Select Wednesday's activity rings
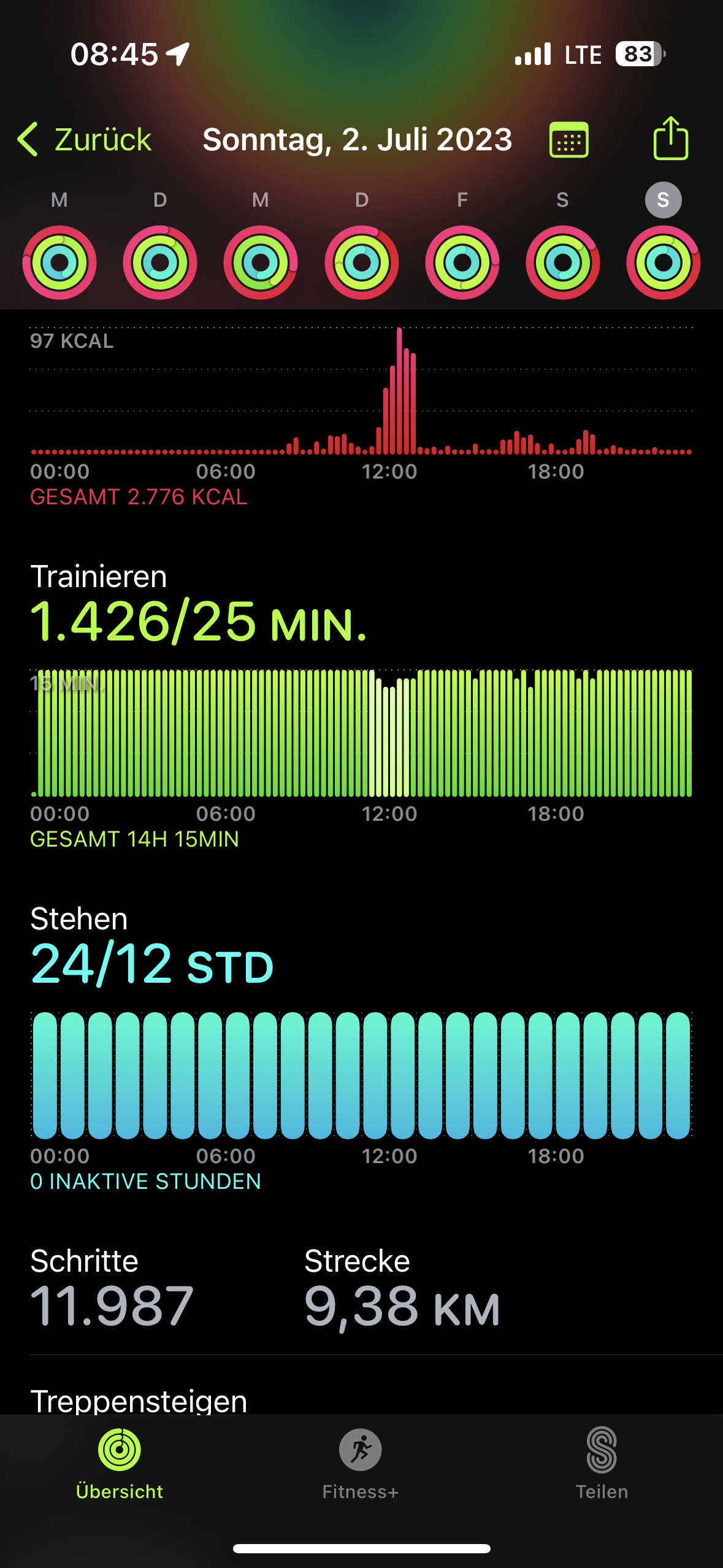Image resolution: width=723 pixels, height=1568 pixels. click(261, 263)
